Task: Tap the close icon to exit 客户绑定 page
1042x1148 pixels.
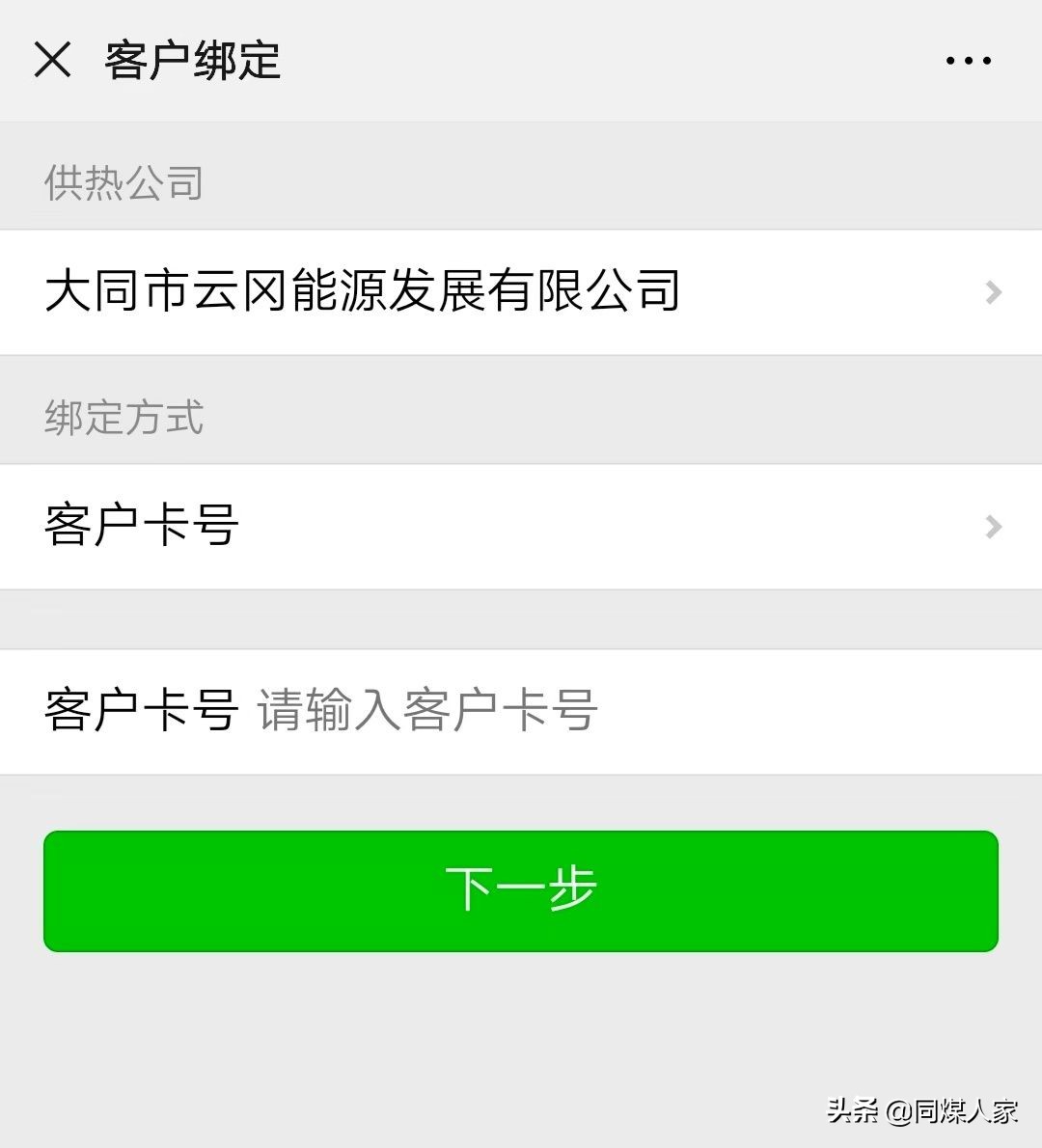Action: point(53,60)
